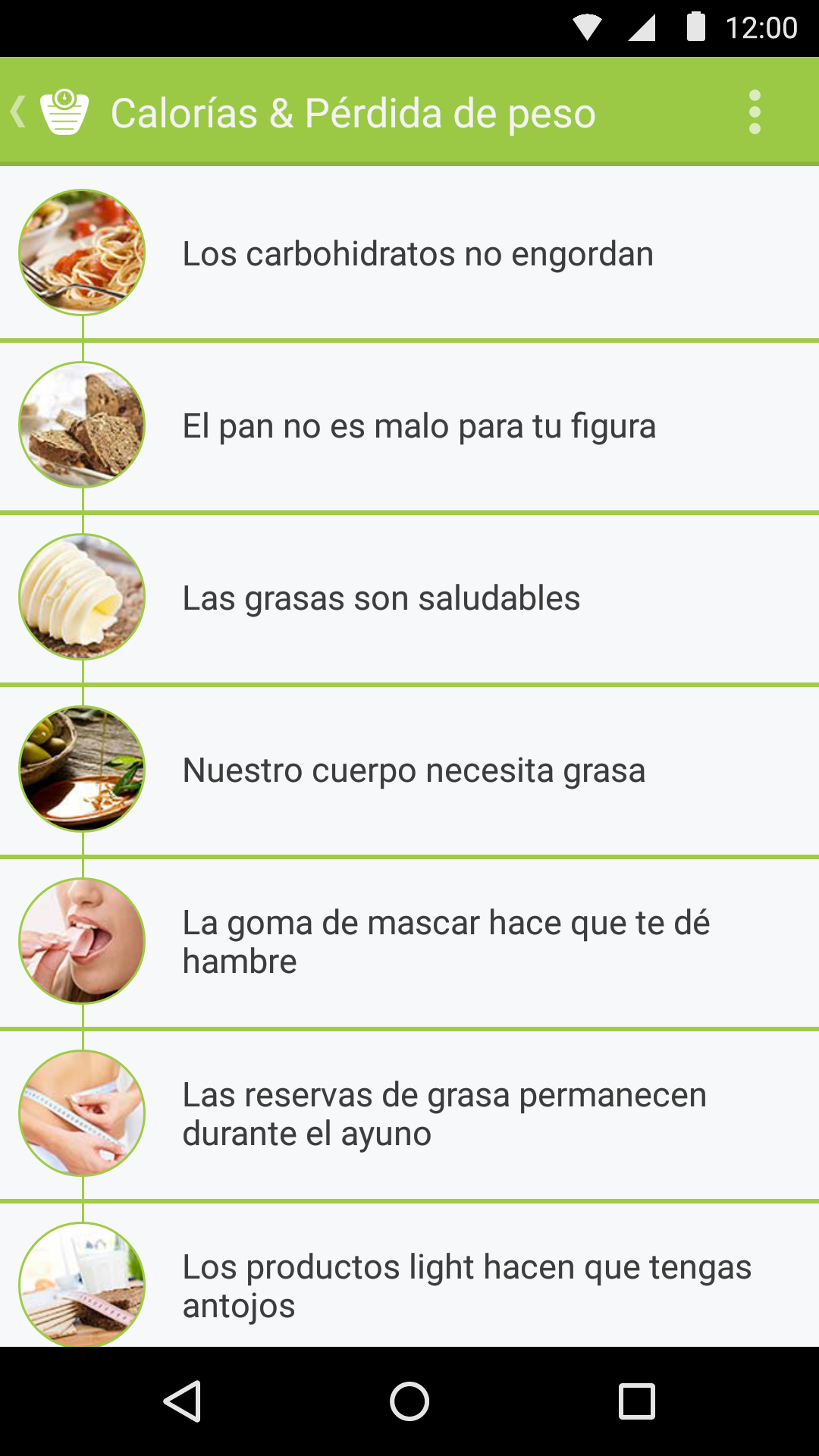Open the recent apps view
This screenshot has width=819, height=1456.
click(x=637, y=1401)
